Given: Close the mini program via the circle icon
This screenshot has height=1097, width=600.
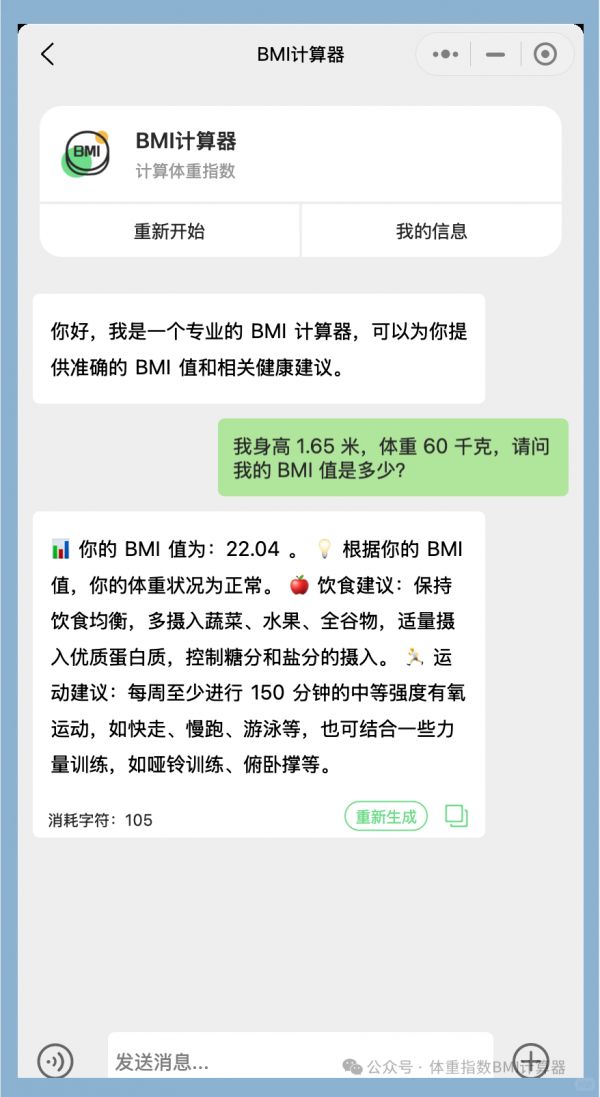Looking at the screenshot, I should [x=545, y=54].
